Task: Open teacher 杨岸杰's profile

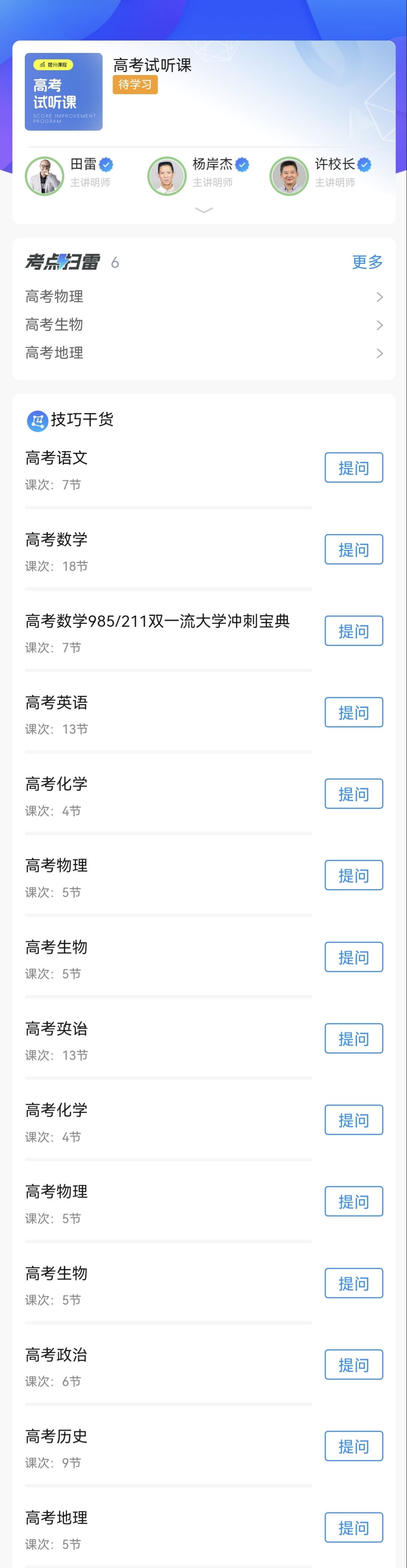Action: coord(167,176)
